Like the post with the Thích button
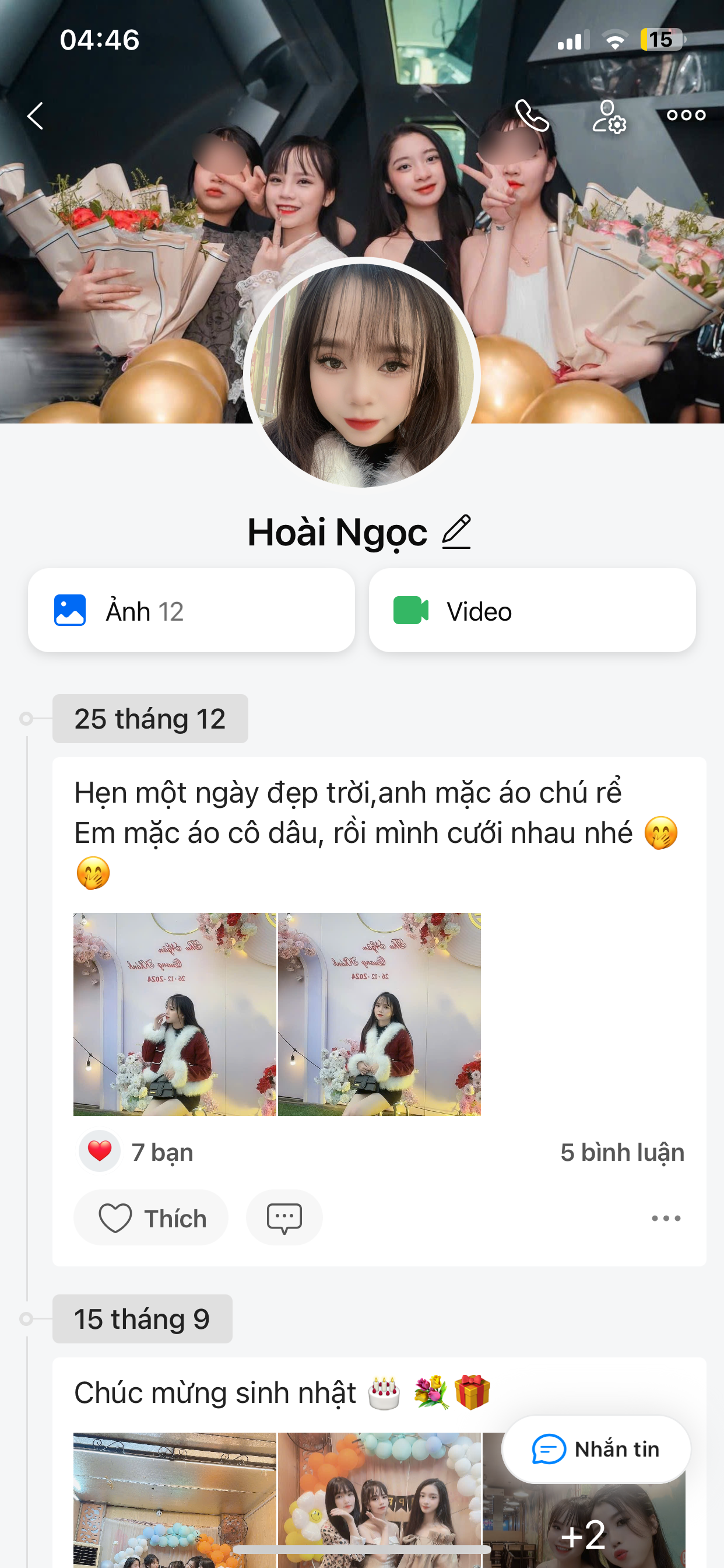This screenshot has width=724, height=1568. point(151,1218)
